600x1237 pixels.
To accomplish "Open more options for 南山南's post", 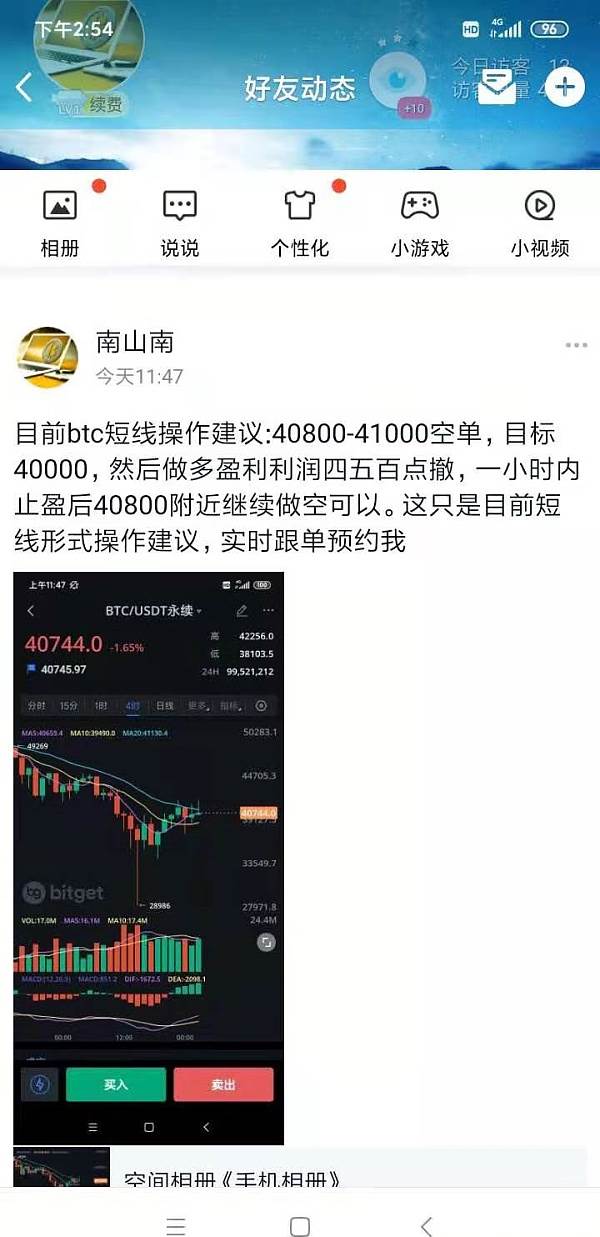I will pos(576,345).
